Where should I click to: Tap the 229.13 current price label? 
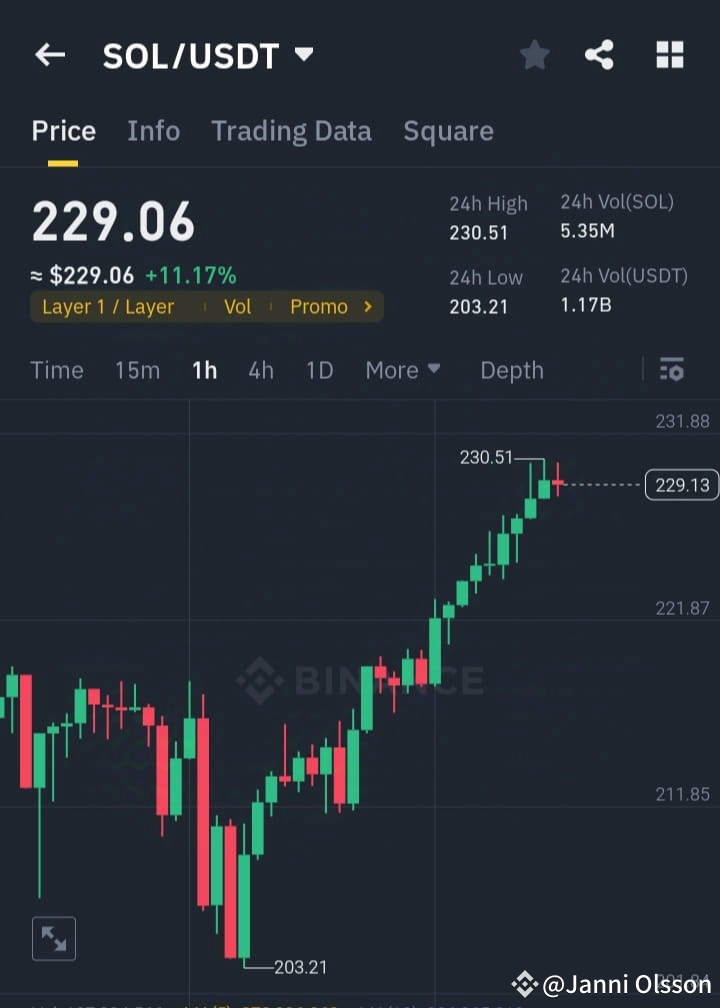click(681, 484)
